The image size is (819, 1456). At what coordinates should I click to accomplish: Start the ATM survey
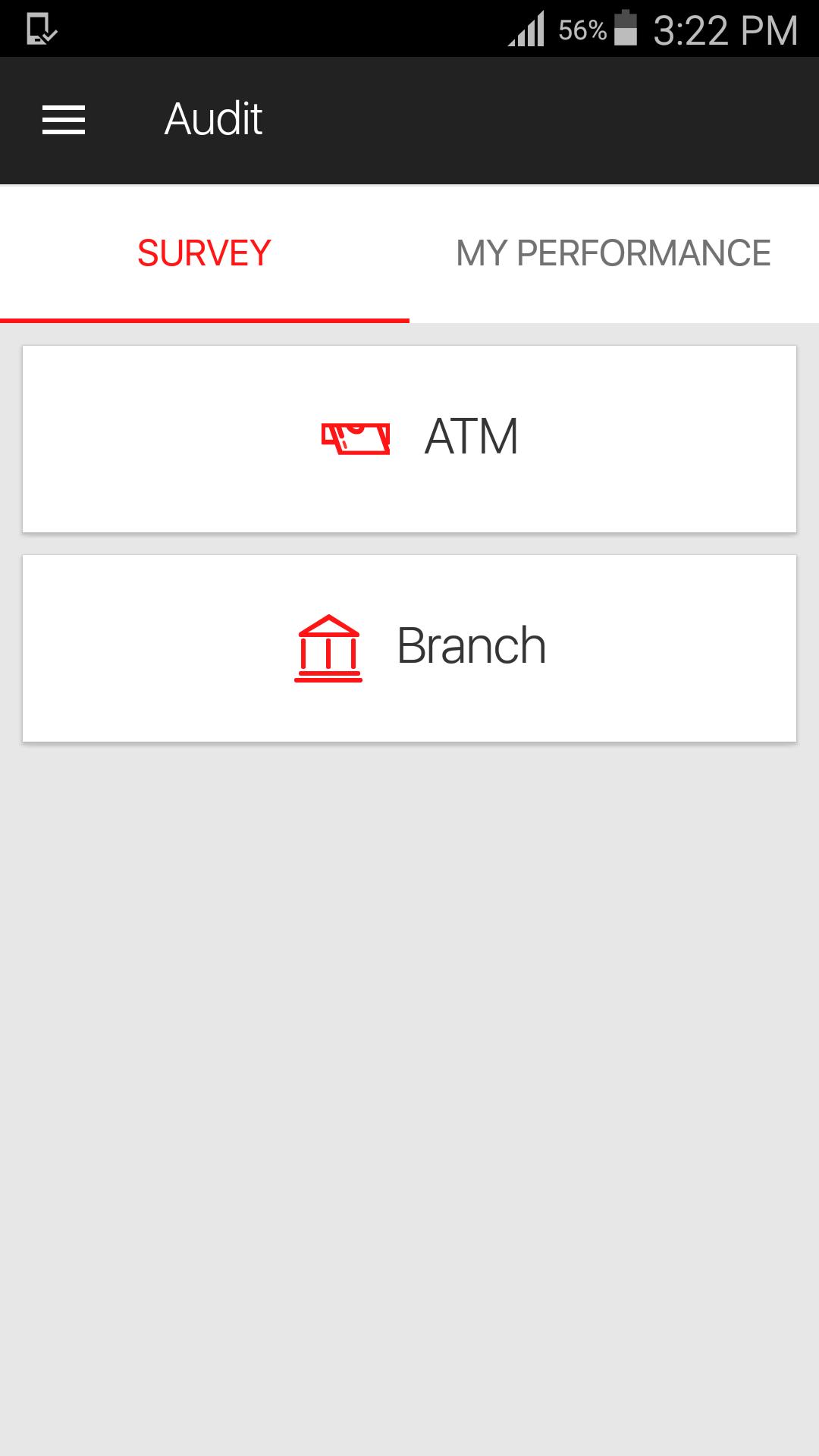point(409,438)
